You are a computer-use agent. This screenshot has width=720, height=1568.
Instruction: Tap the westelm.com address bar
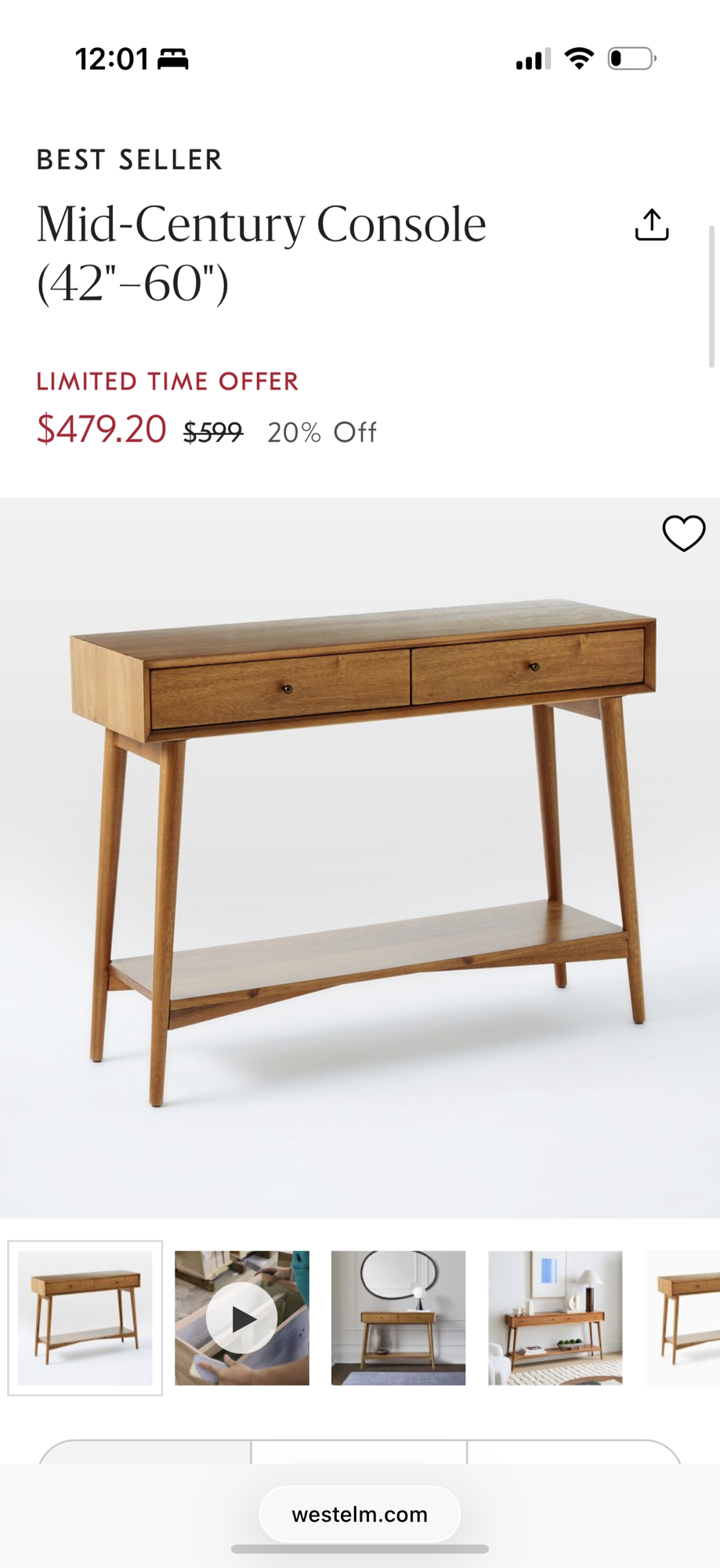tap(360, 1514)
